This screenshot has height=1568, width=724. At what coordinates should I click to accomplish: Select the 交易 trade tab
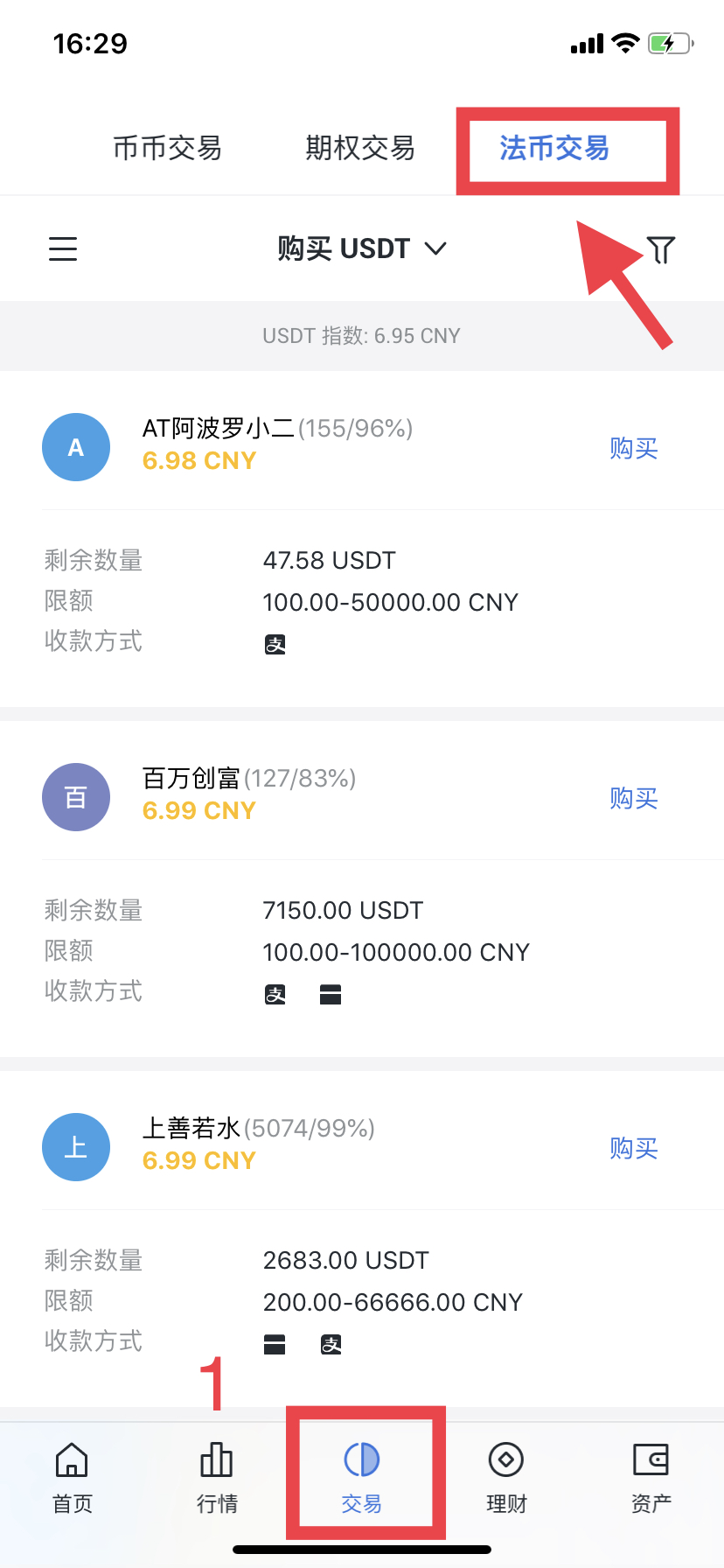[x=362, y=1477]
